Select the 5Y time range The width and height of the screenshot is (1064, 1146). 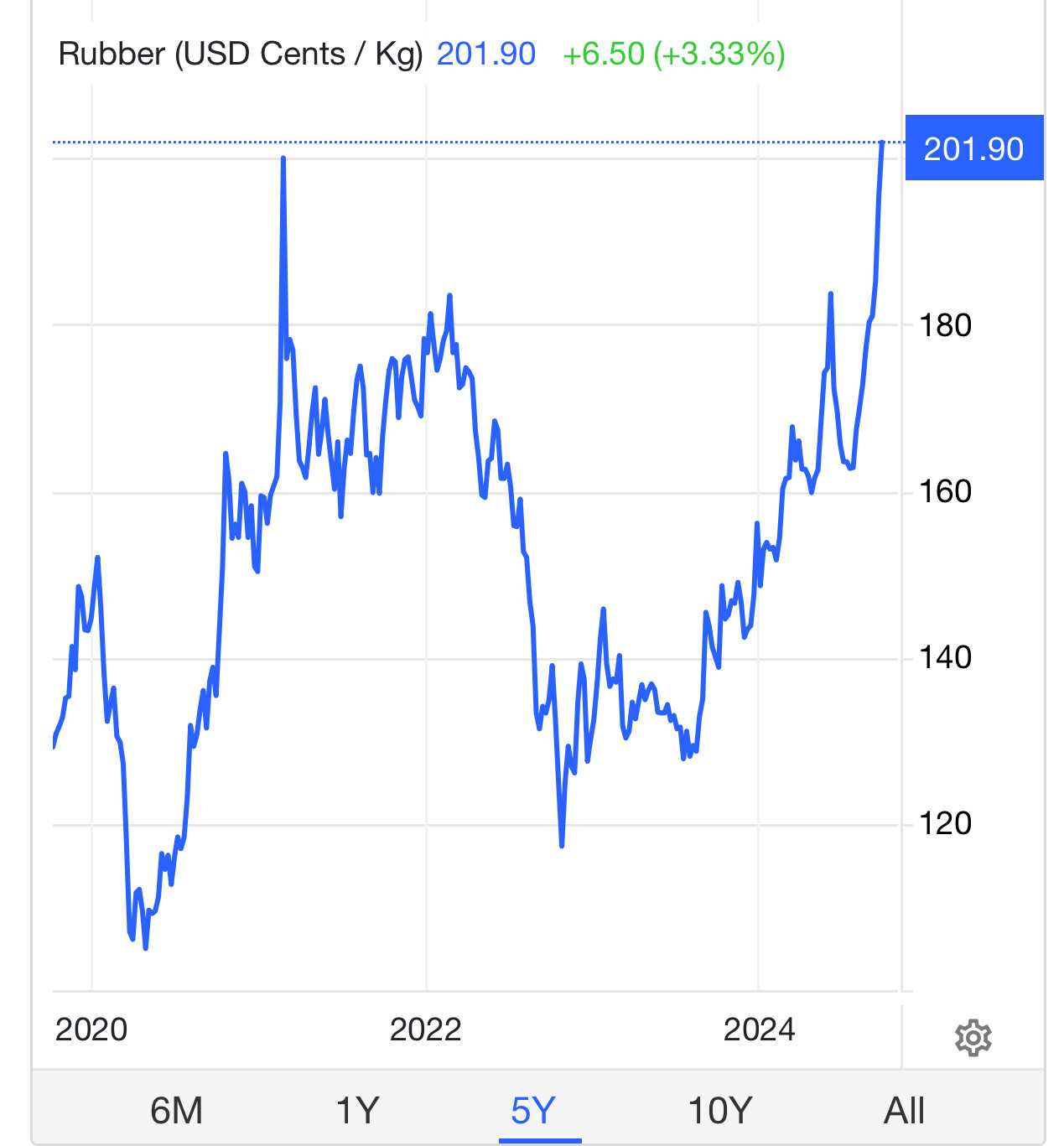point(533,1111)
